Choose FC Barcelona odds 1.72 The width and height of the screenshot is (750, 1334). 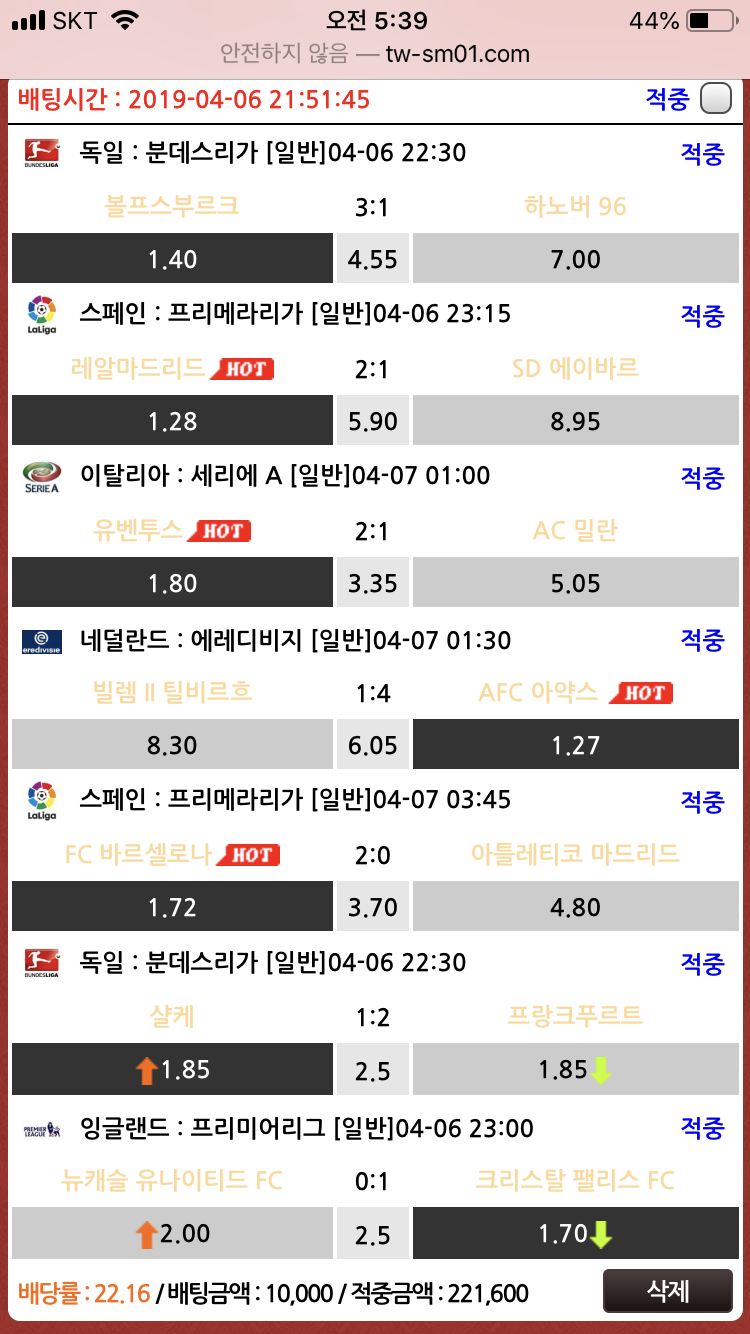click(x=172, y=907)
